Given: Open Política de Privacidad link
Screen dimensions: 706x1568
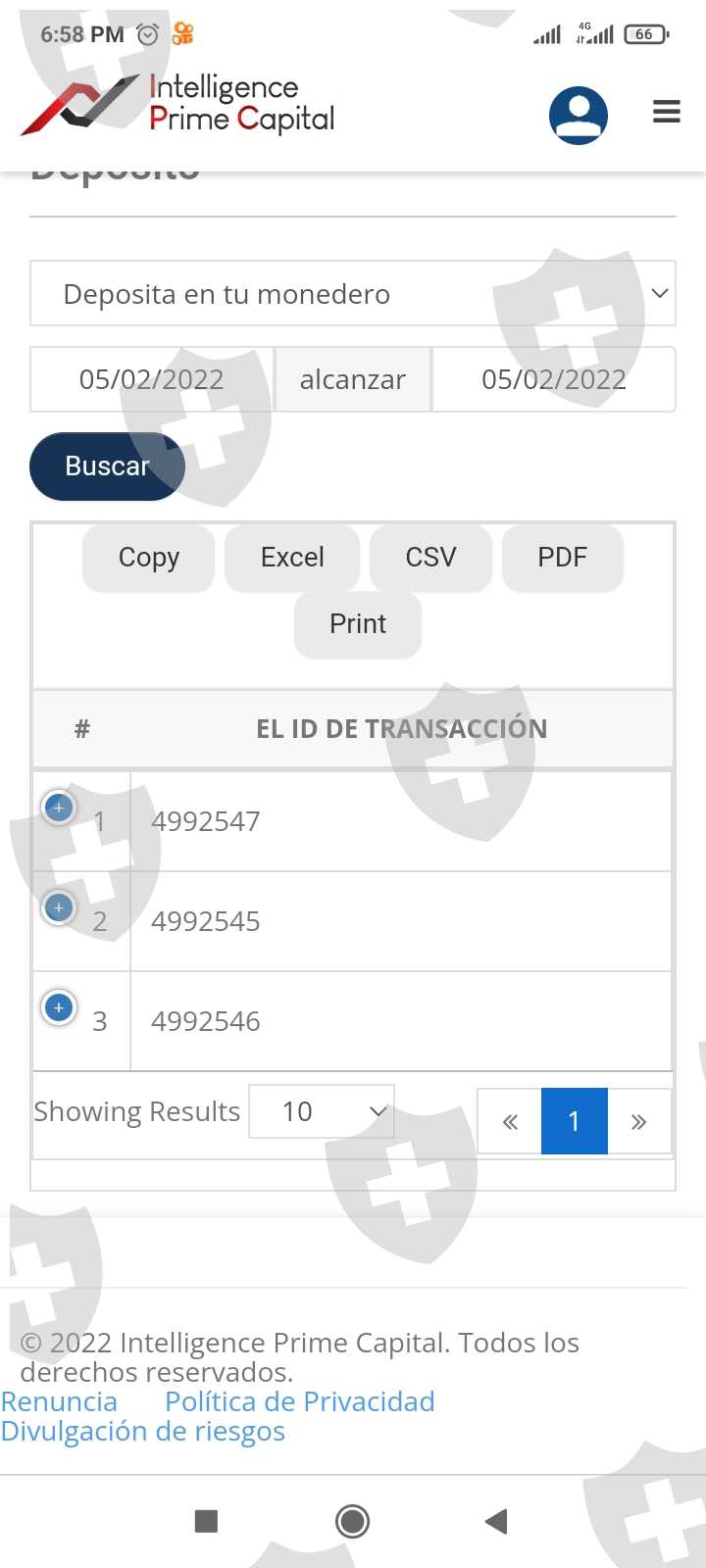Looking at the screenshot, I should point(300,1401).
